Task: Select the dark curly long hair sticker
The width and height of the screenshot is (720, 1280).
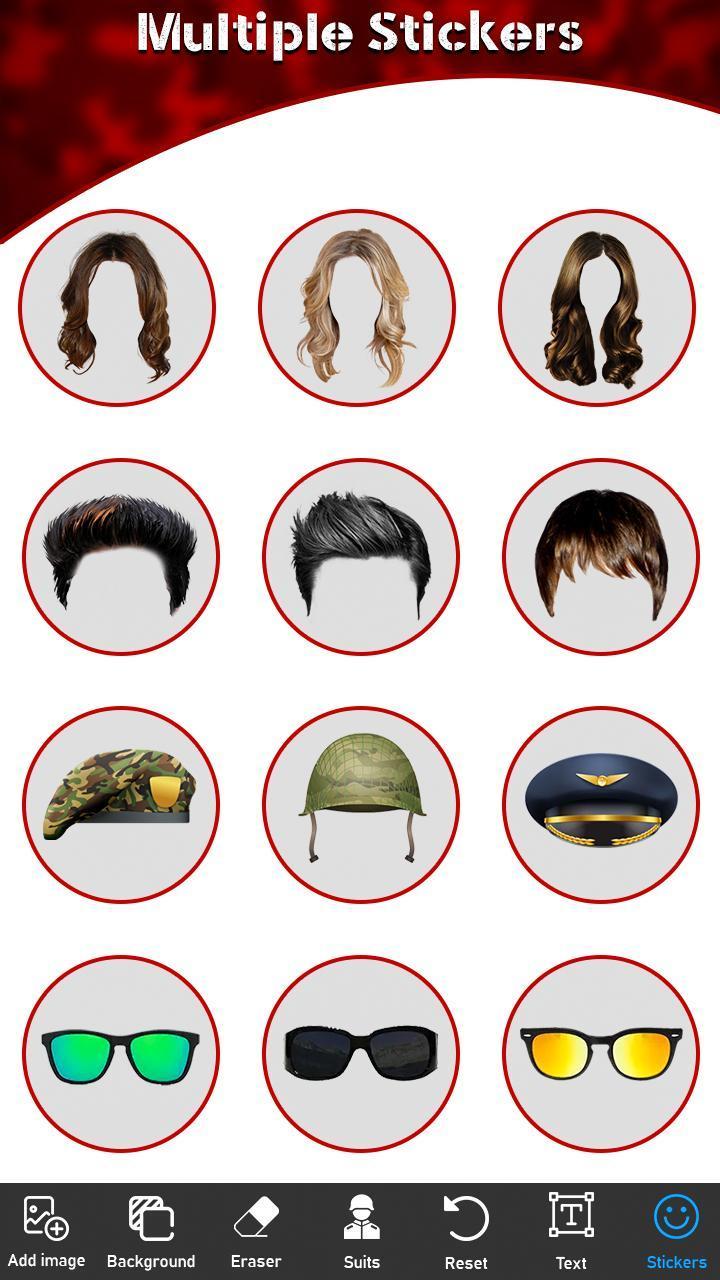Action: tap(600, 310)
